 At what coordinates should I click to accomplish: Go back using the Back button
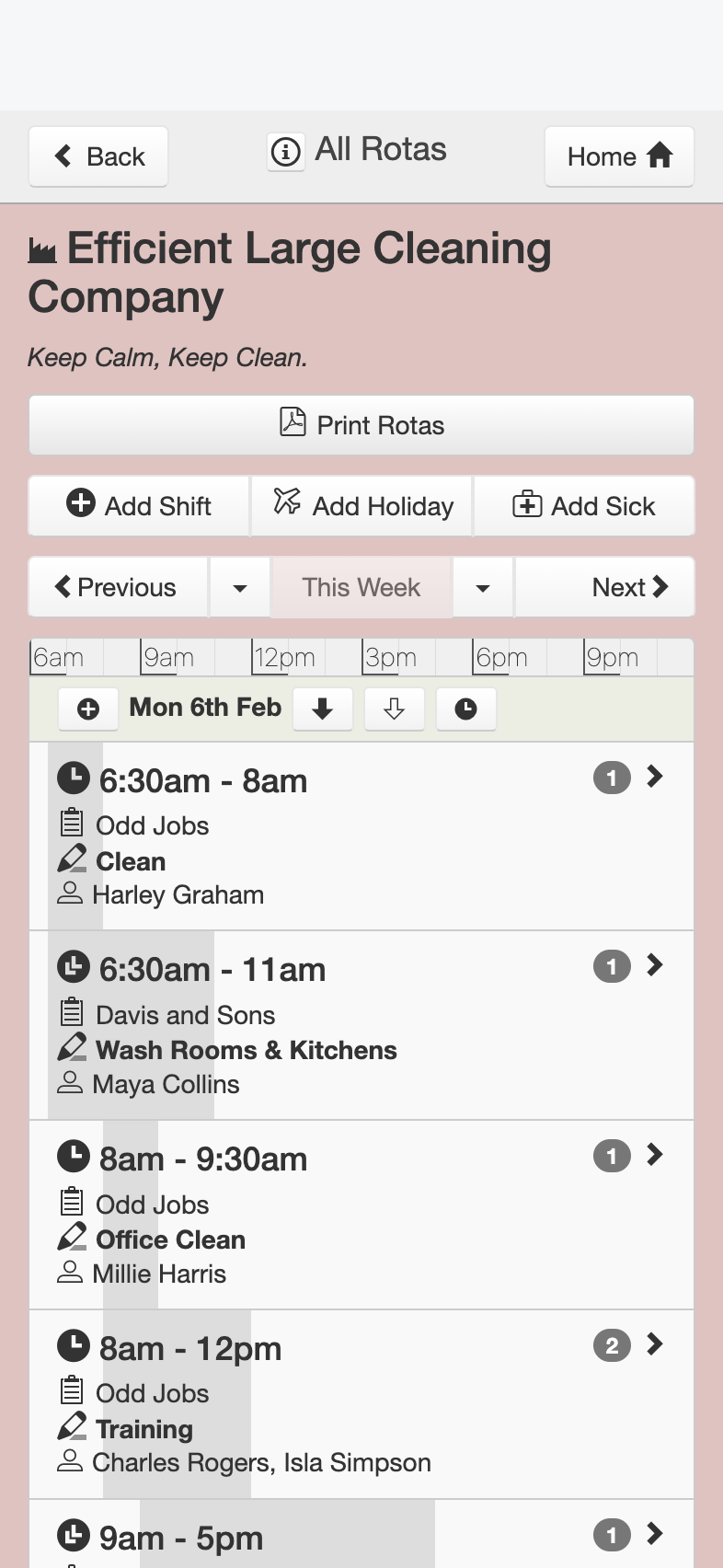(98, 156)
